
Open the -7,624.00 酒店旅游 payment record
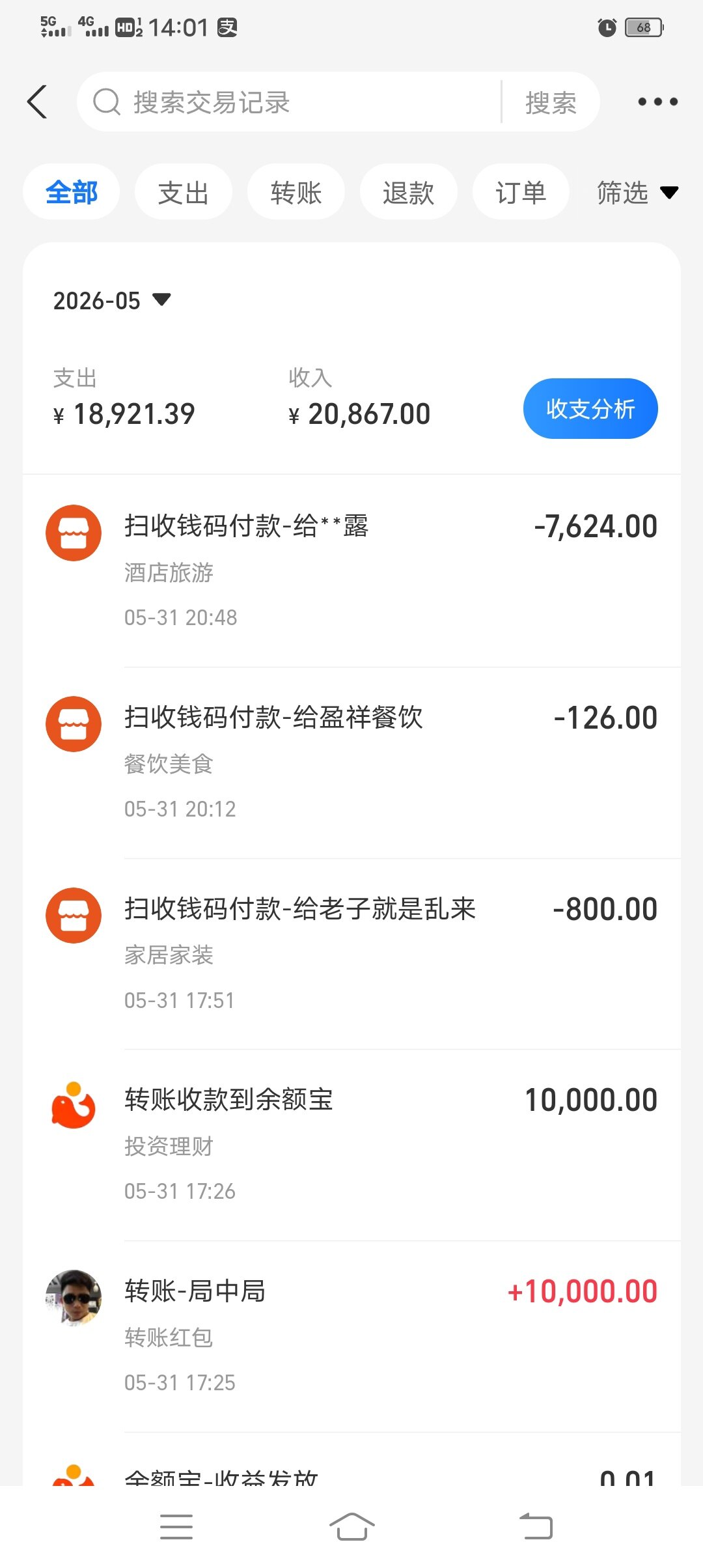351,571
